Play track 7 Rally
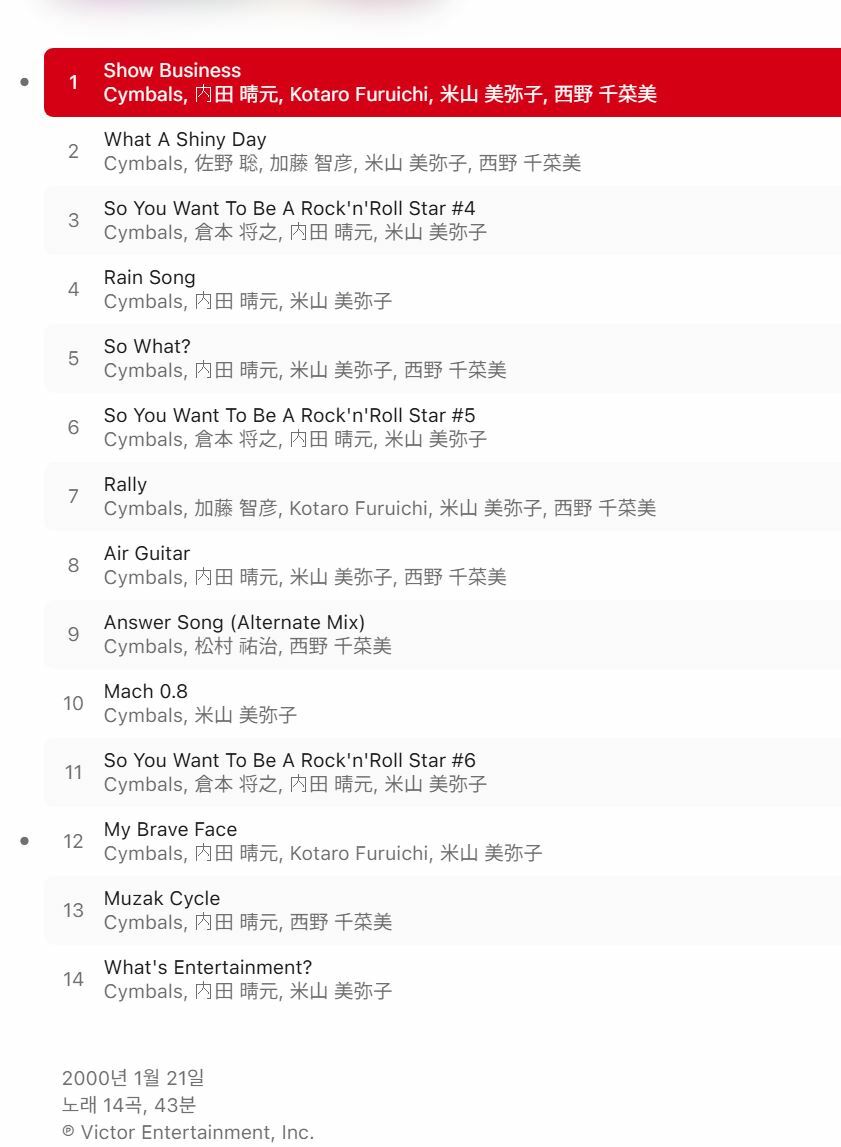 pos(126,485)
